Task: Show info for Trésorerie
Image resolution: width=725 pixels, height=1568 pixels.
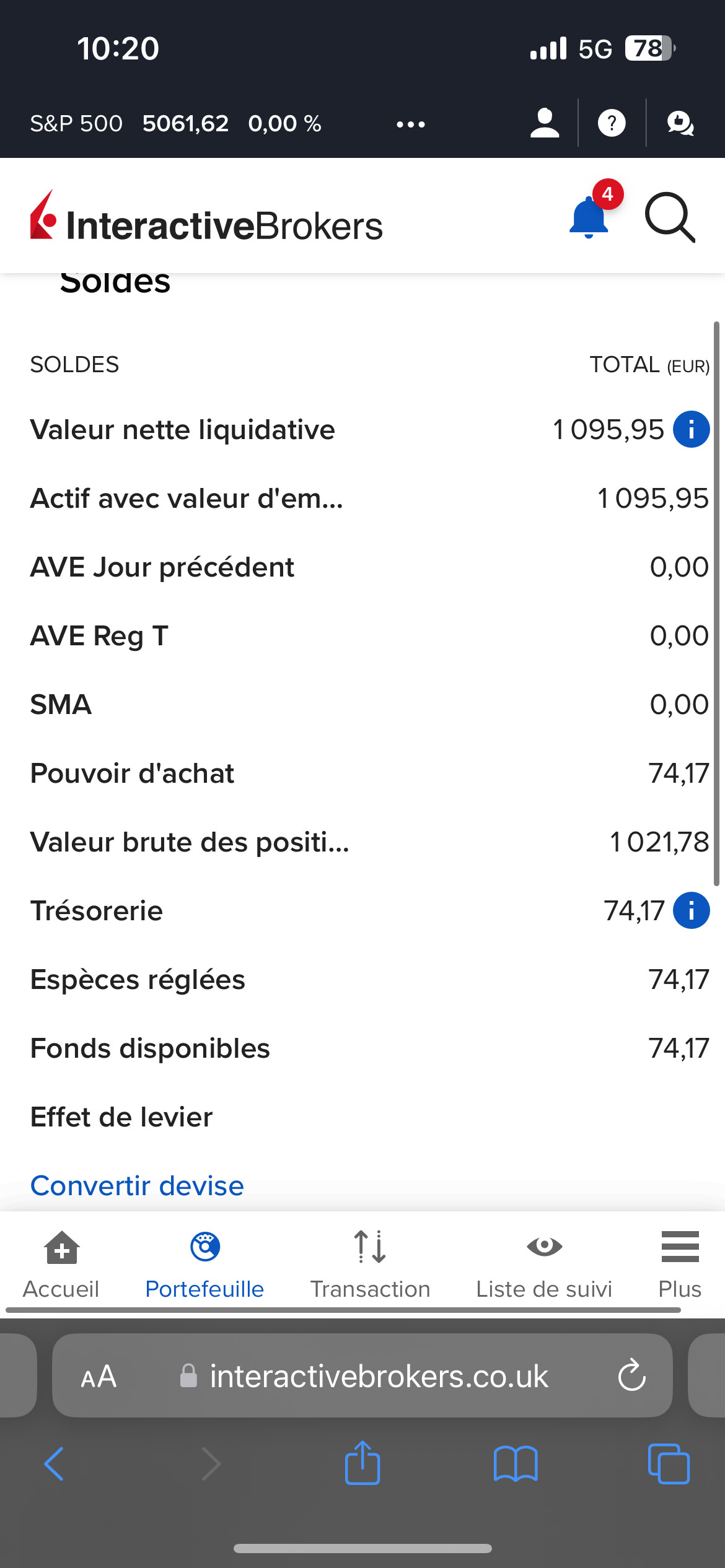Action: [692, 910]
